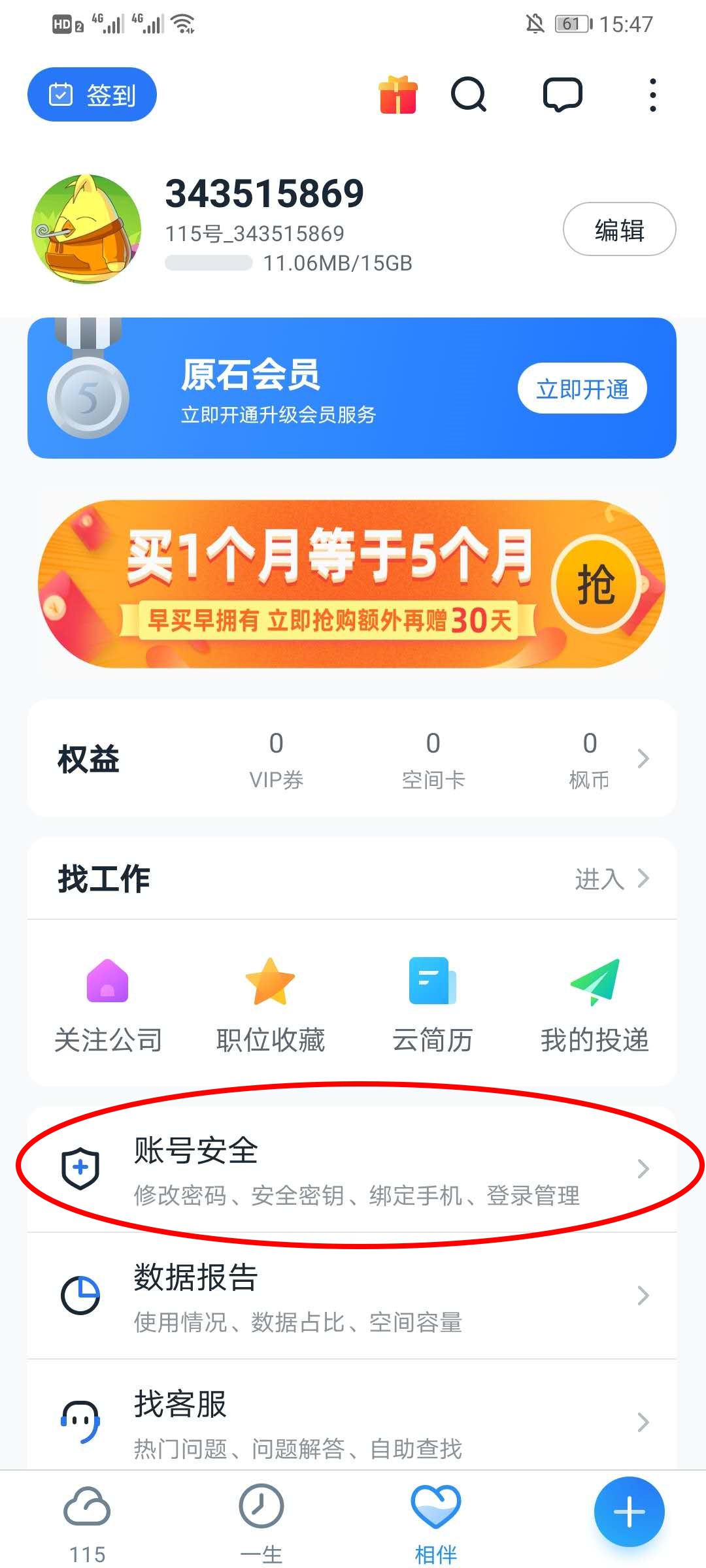The image size is (706, 1568).
Task: Open 找客服 customer service row
Action: [352, 1421]
